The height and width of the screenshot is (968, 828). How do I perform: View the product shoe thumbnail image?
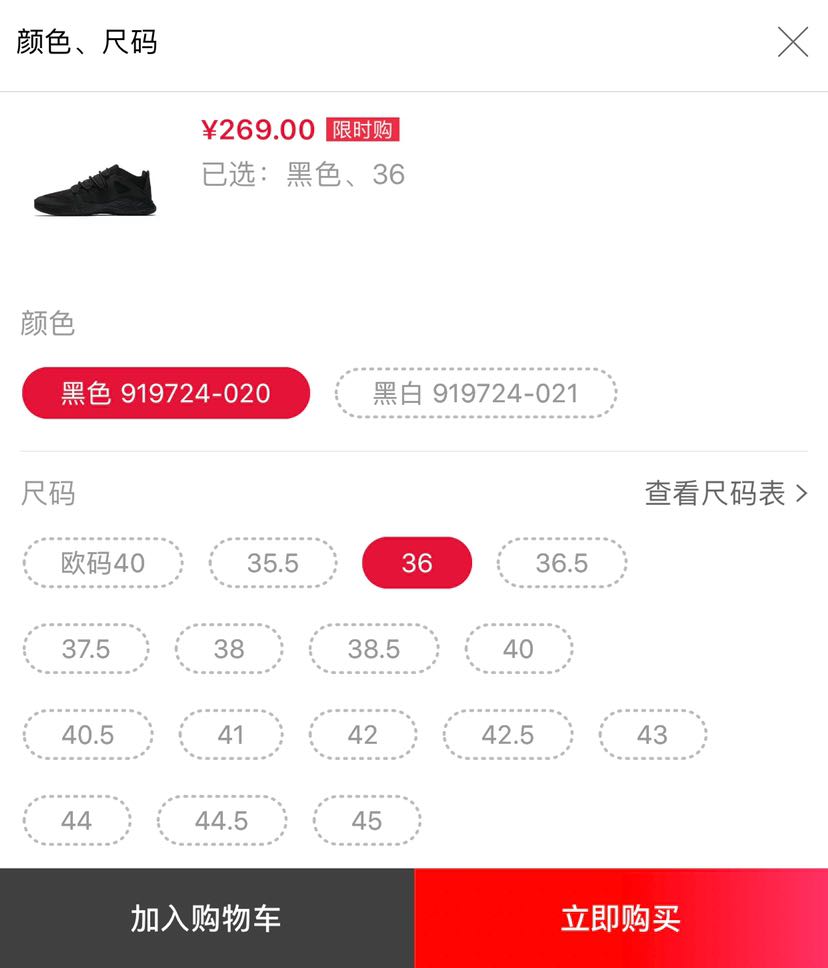coord(95,184)
